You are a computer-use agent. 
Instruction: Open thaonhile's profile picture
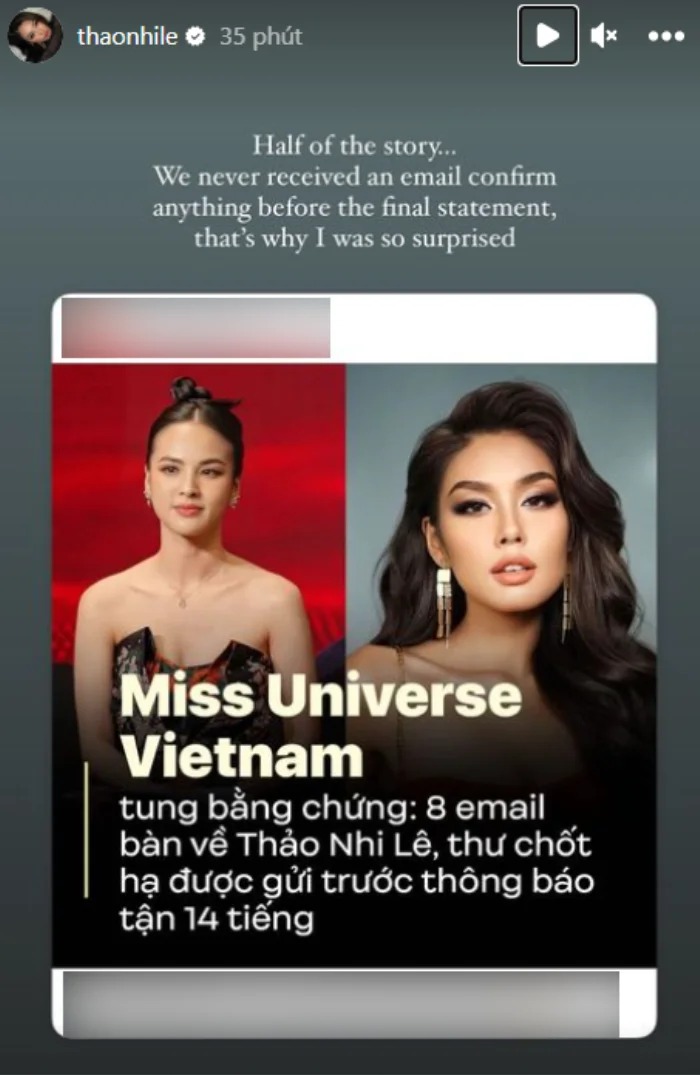point(36,37)
